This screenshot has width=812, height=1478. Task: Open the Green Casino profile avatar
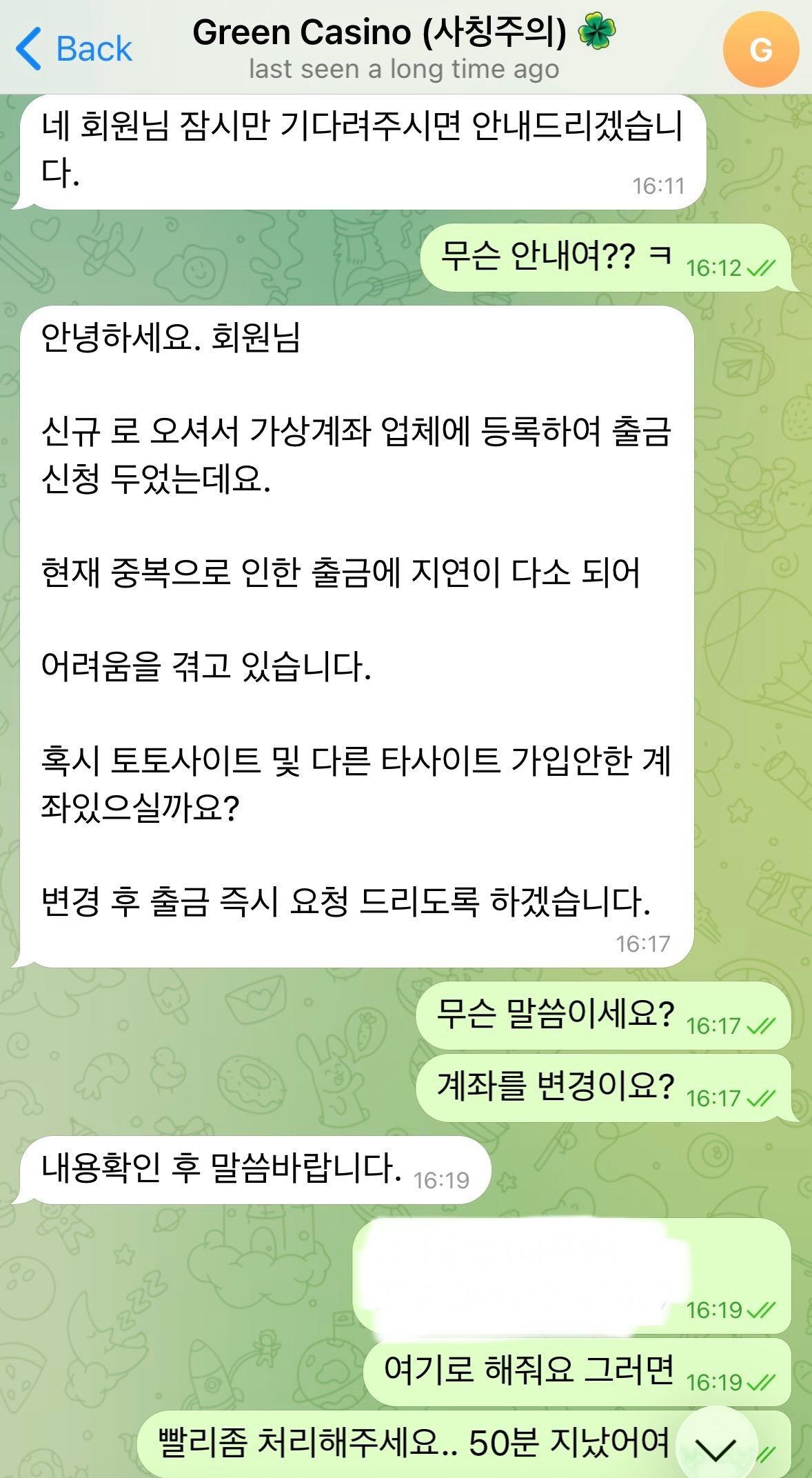pos(760,50)
